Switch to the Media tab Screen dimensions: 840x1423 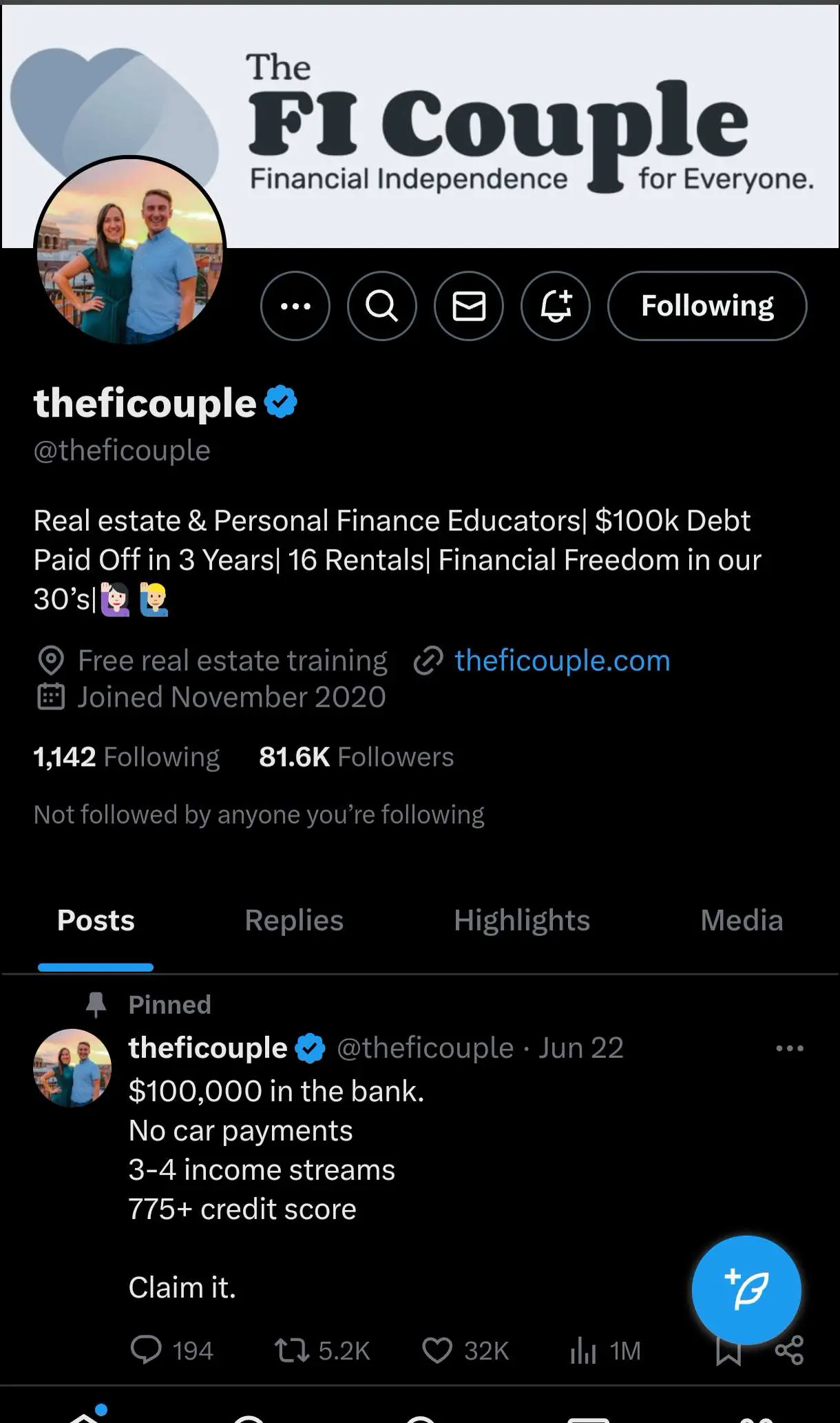point(742,921)
